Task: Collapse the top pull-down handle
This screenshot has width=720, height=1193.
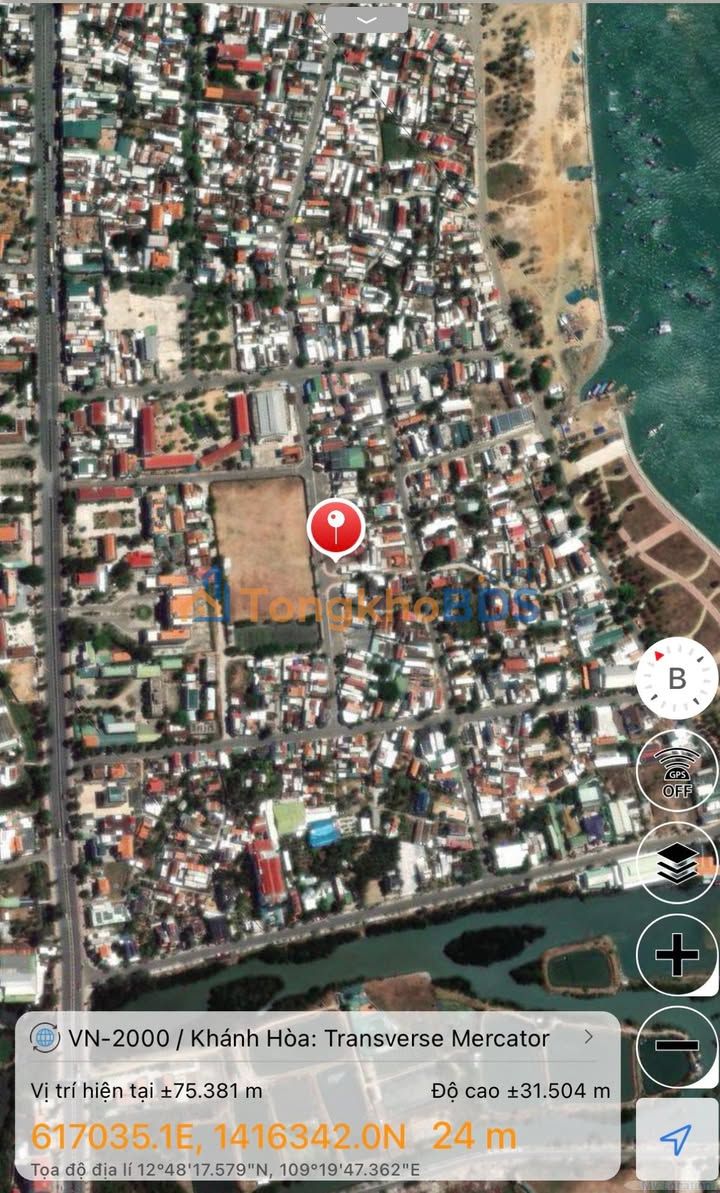Action: (366, 20)
